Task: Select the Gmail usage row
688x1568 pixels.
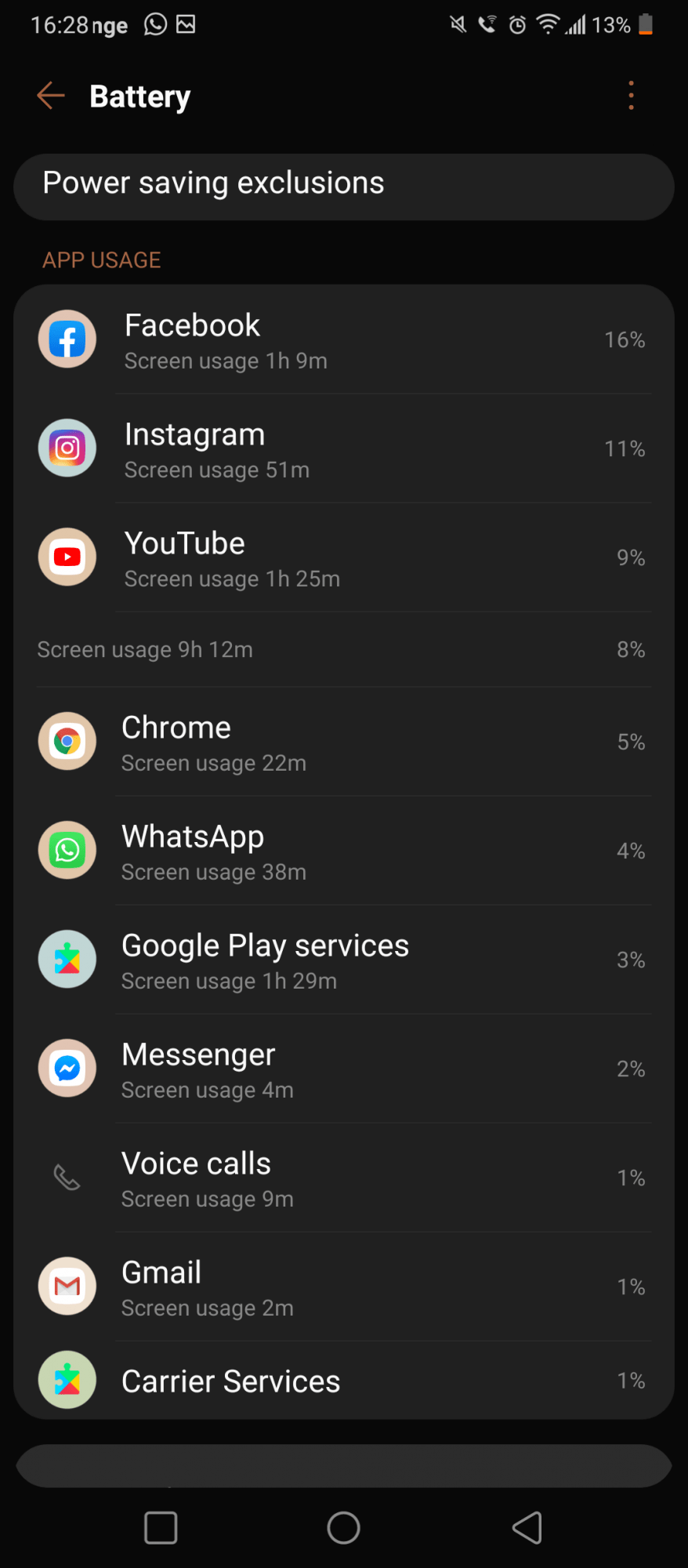Action: (x=343, y=1287)
